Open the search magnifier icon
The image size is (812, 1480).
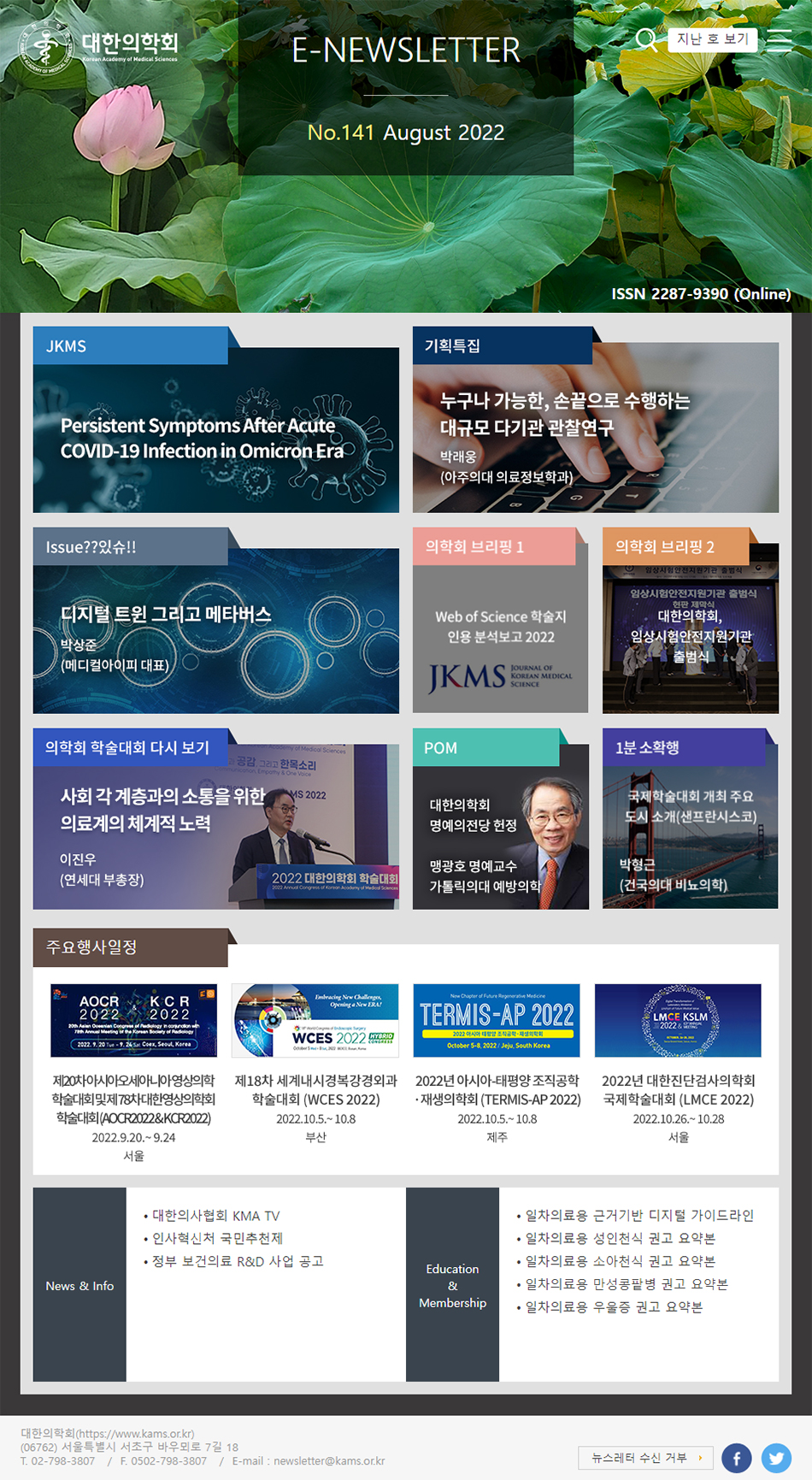point(647,40)
